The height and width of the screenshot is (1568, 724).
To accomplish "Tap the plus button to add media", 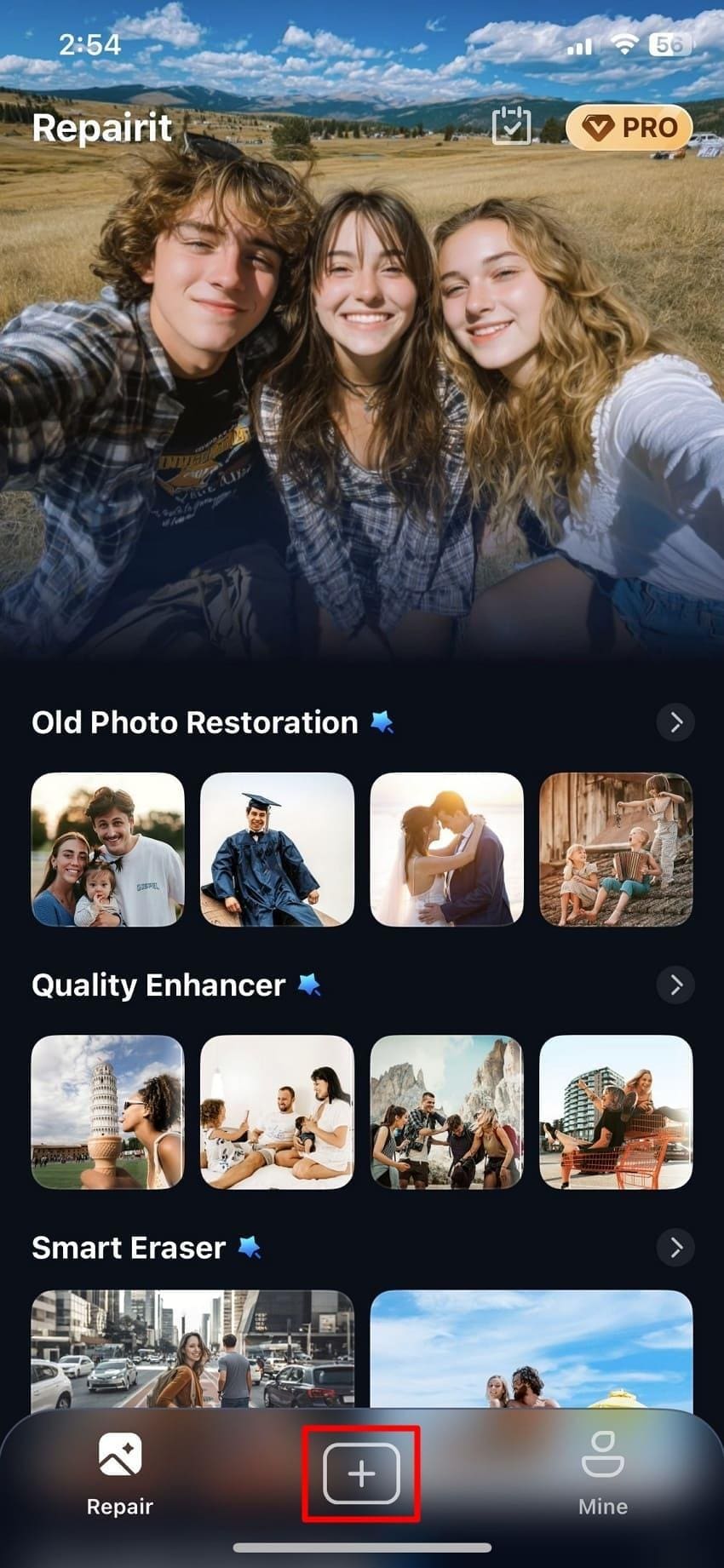I will [362, 1474].
